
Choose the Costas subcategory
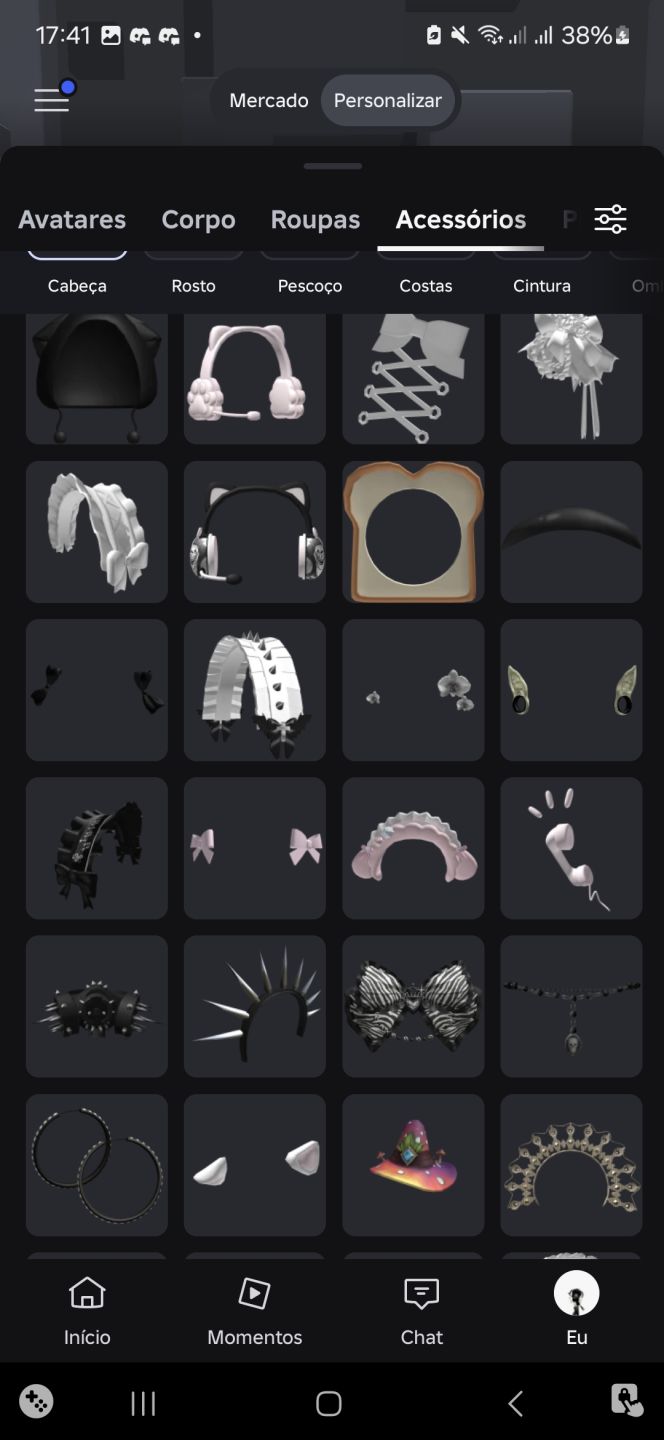(426, 286)
